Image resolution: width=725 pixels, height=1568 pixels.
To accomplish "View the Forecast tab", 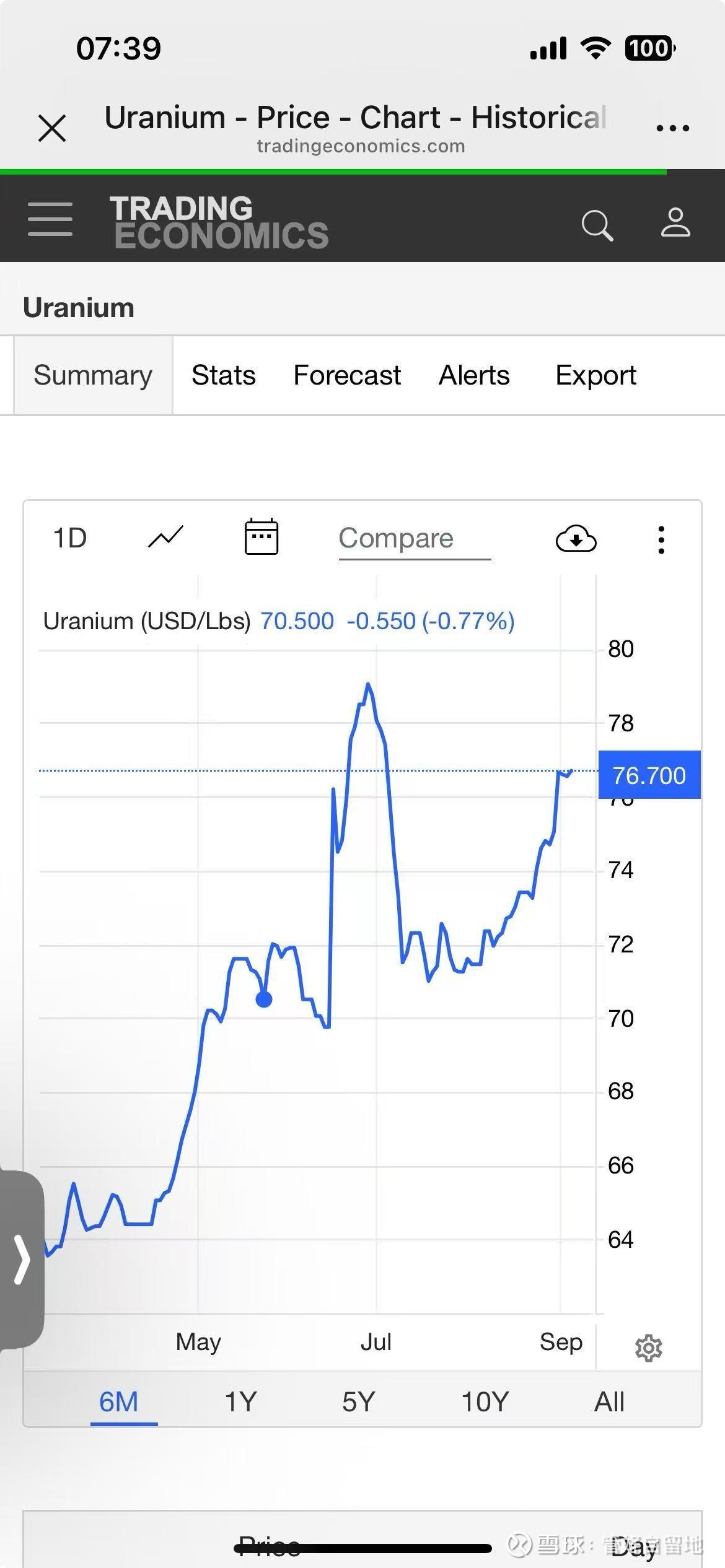I will [347, 375].
